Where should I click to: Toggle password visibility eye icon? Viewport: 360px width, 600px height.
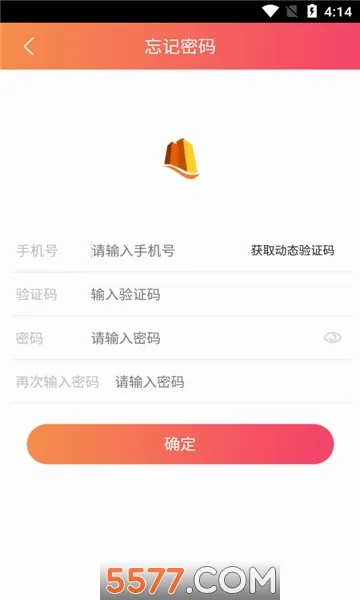tap(332, 338)
